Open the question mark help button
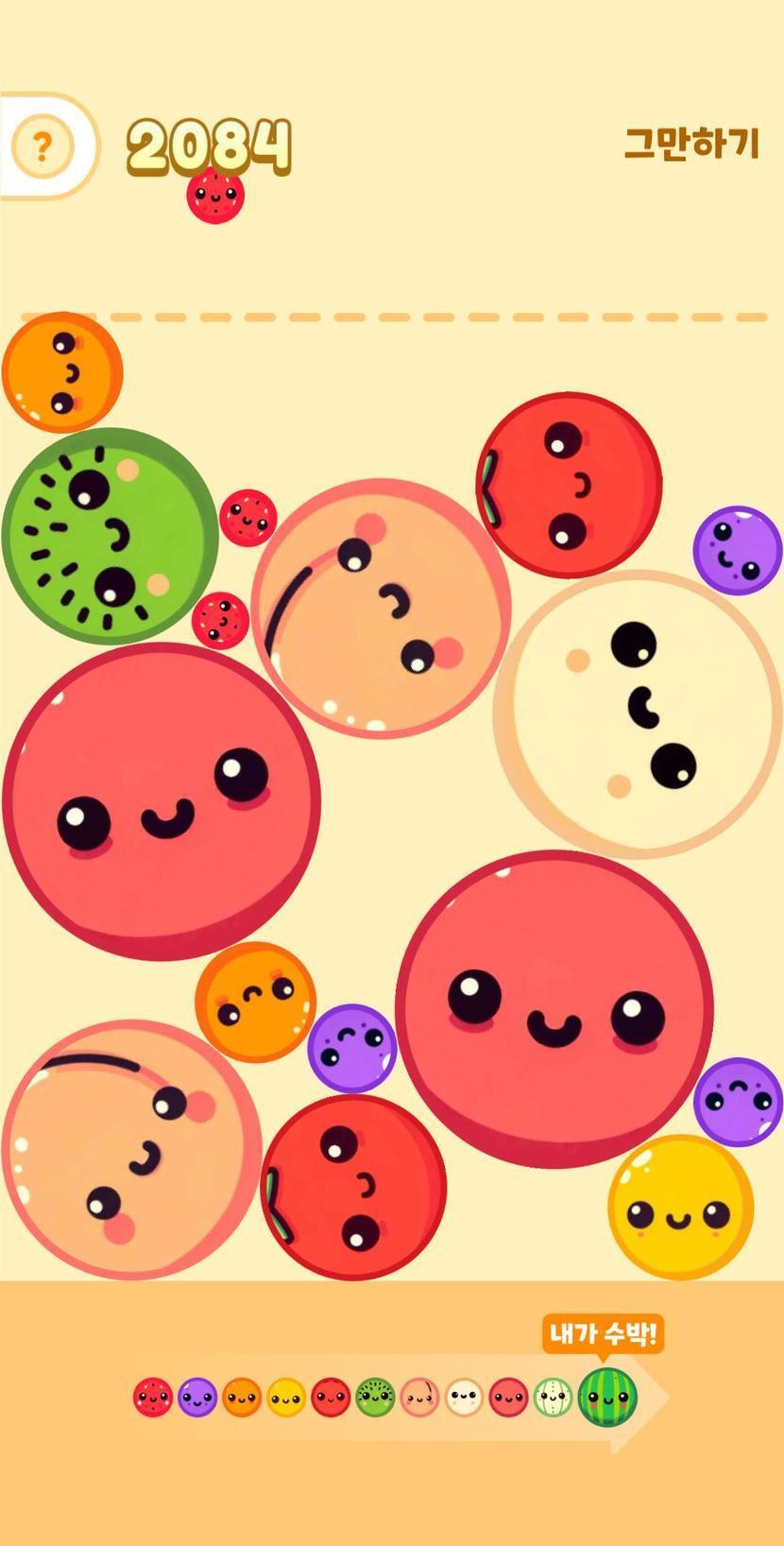784x1546 pixels. point(42,146)
